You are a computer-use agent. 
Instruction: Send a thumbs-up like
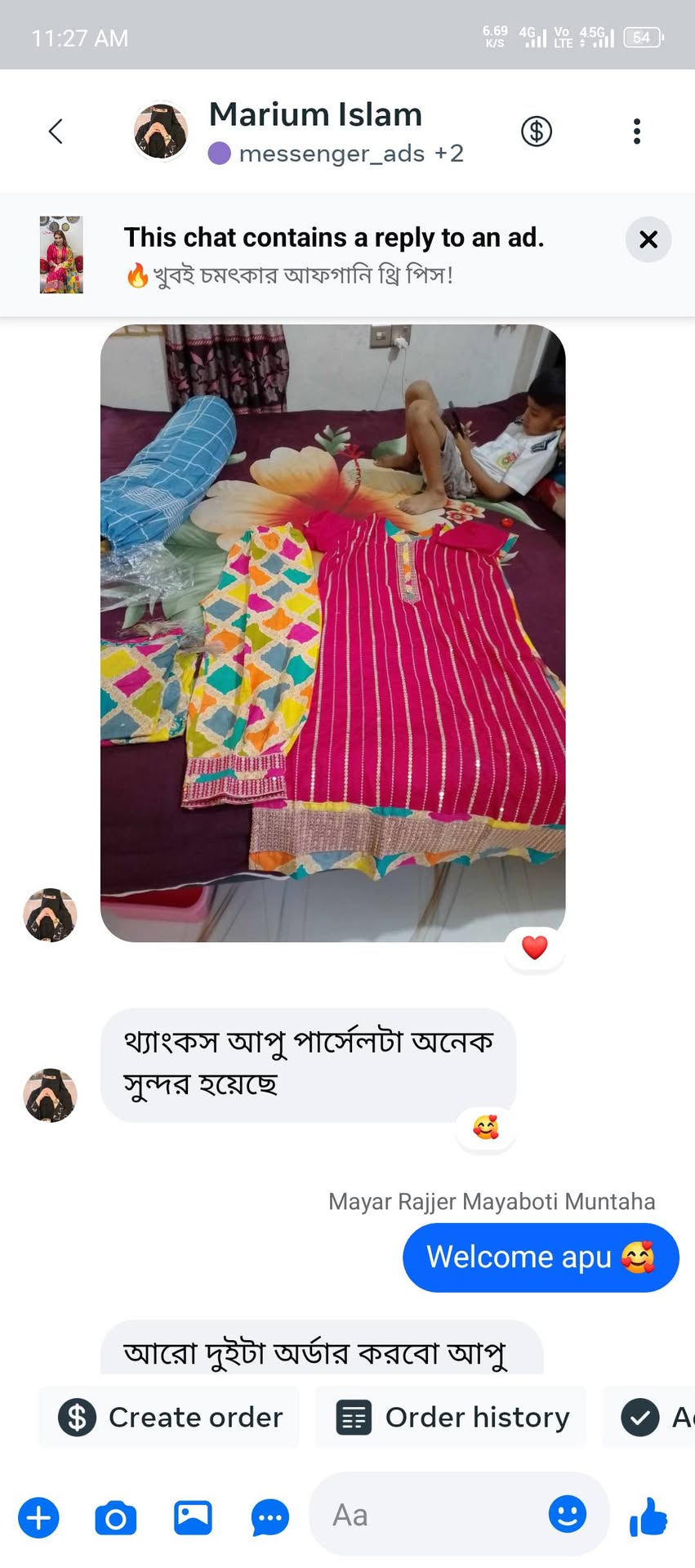coord(648,1517)
